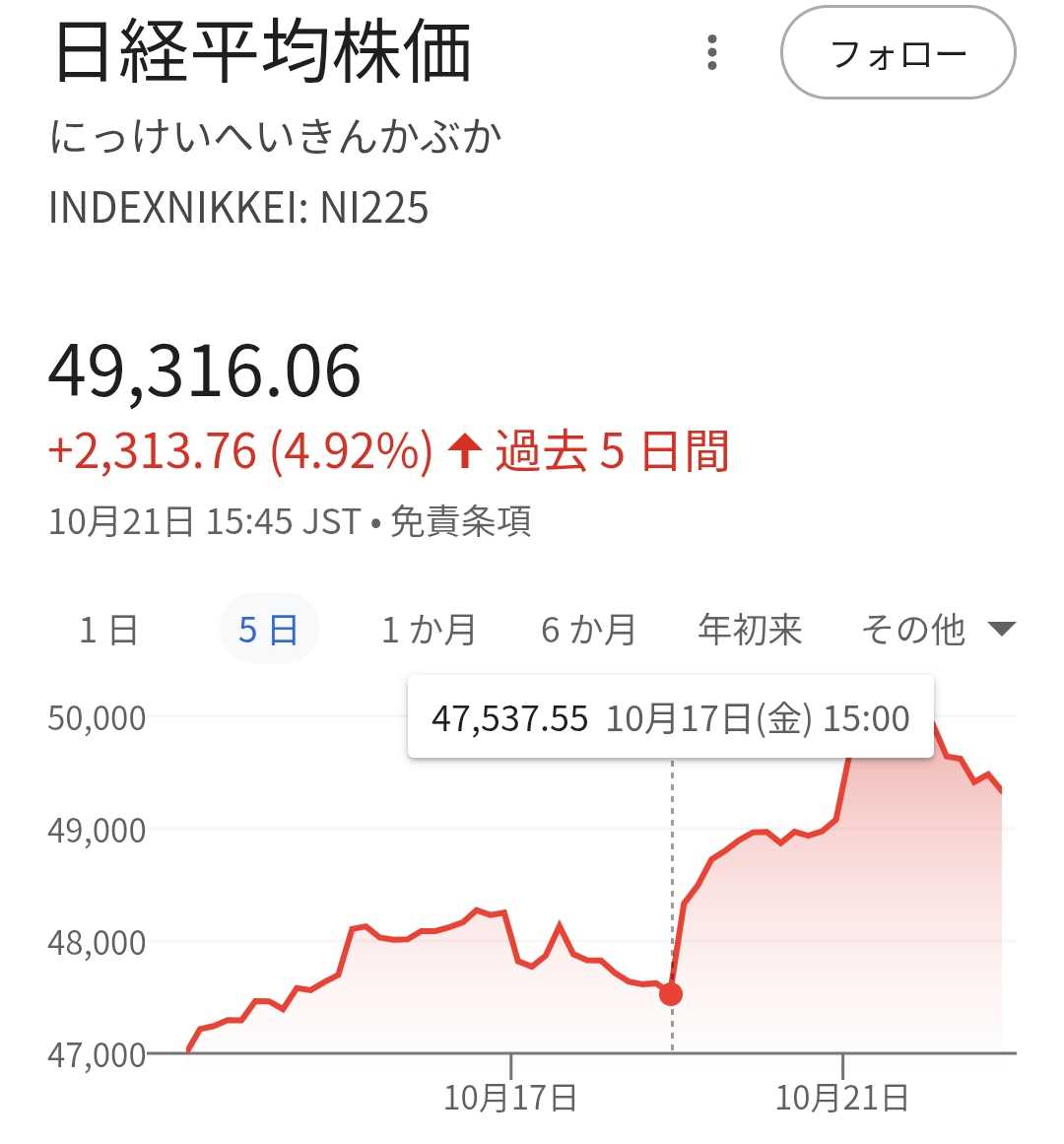Switch chart to 1日 range
1064x1144 pixels.
click(x=108, y=630)
